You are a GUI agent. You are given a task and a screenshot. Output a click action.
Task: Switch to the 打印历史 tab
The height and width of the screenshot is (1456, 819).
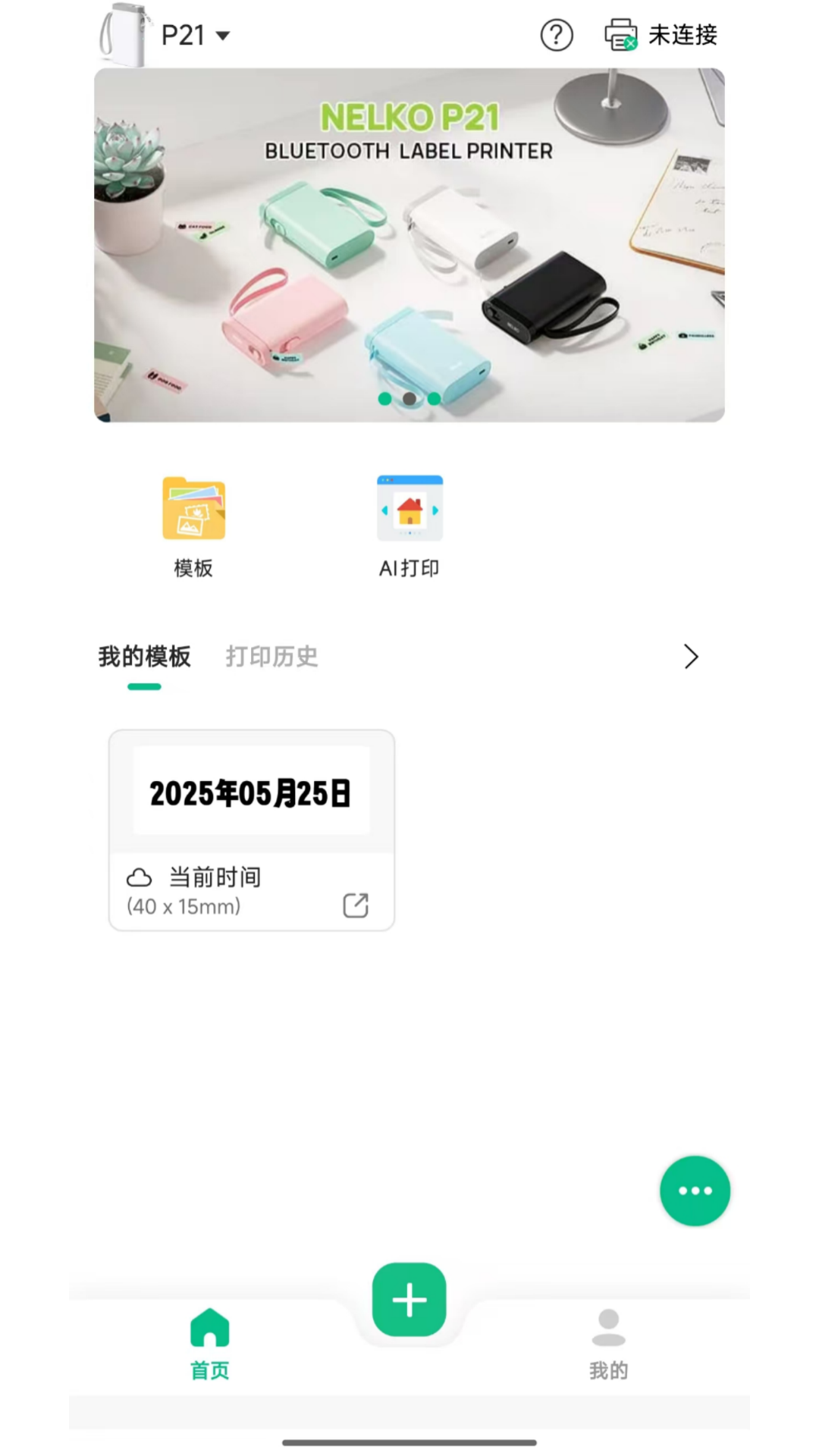pos(271,657)
